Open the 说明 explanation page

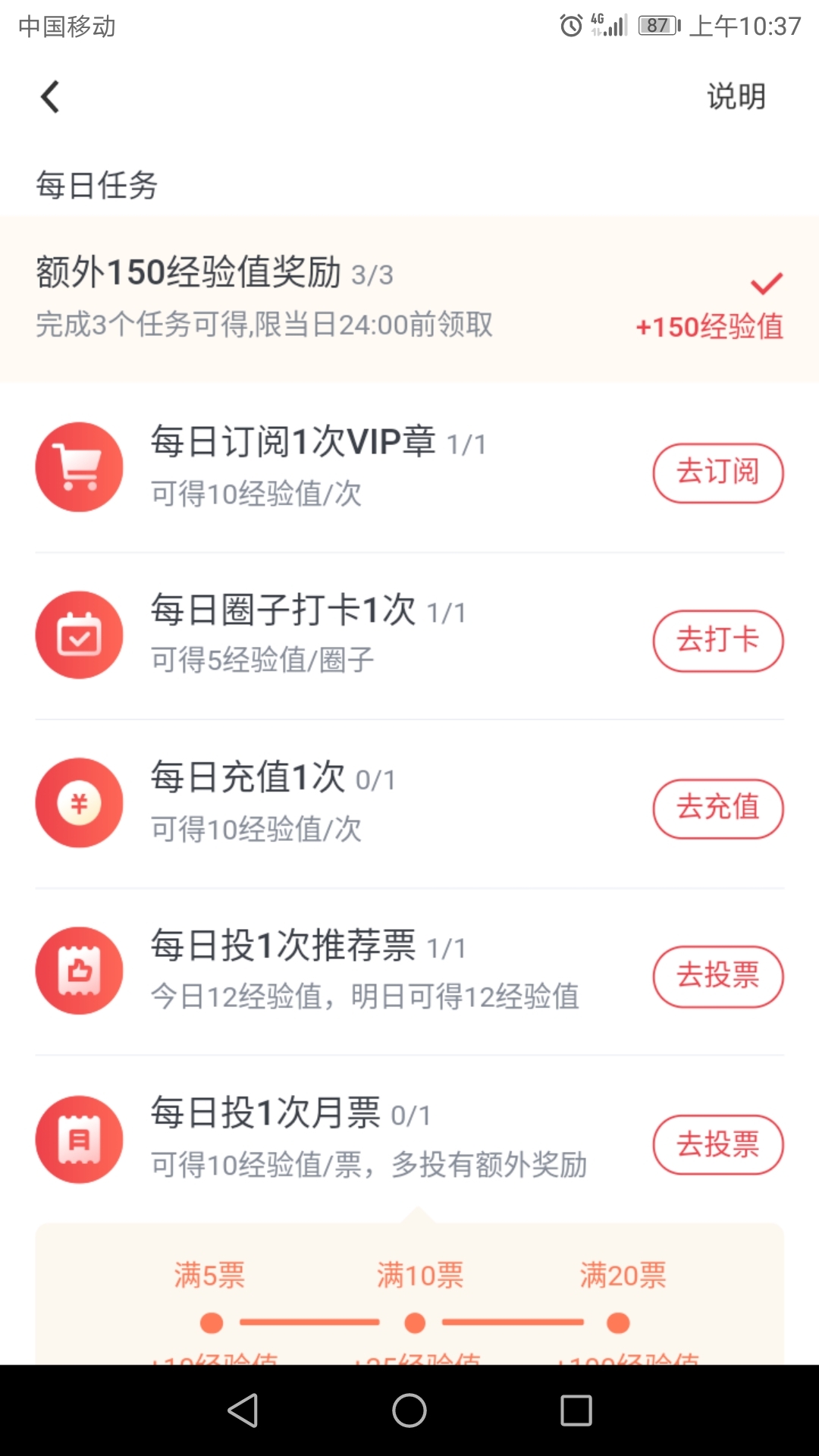[x=736, y=97]
